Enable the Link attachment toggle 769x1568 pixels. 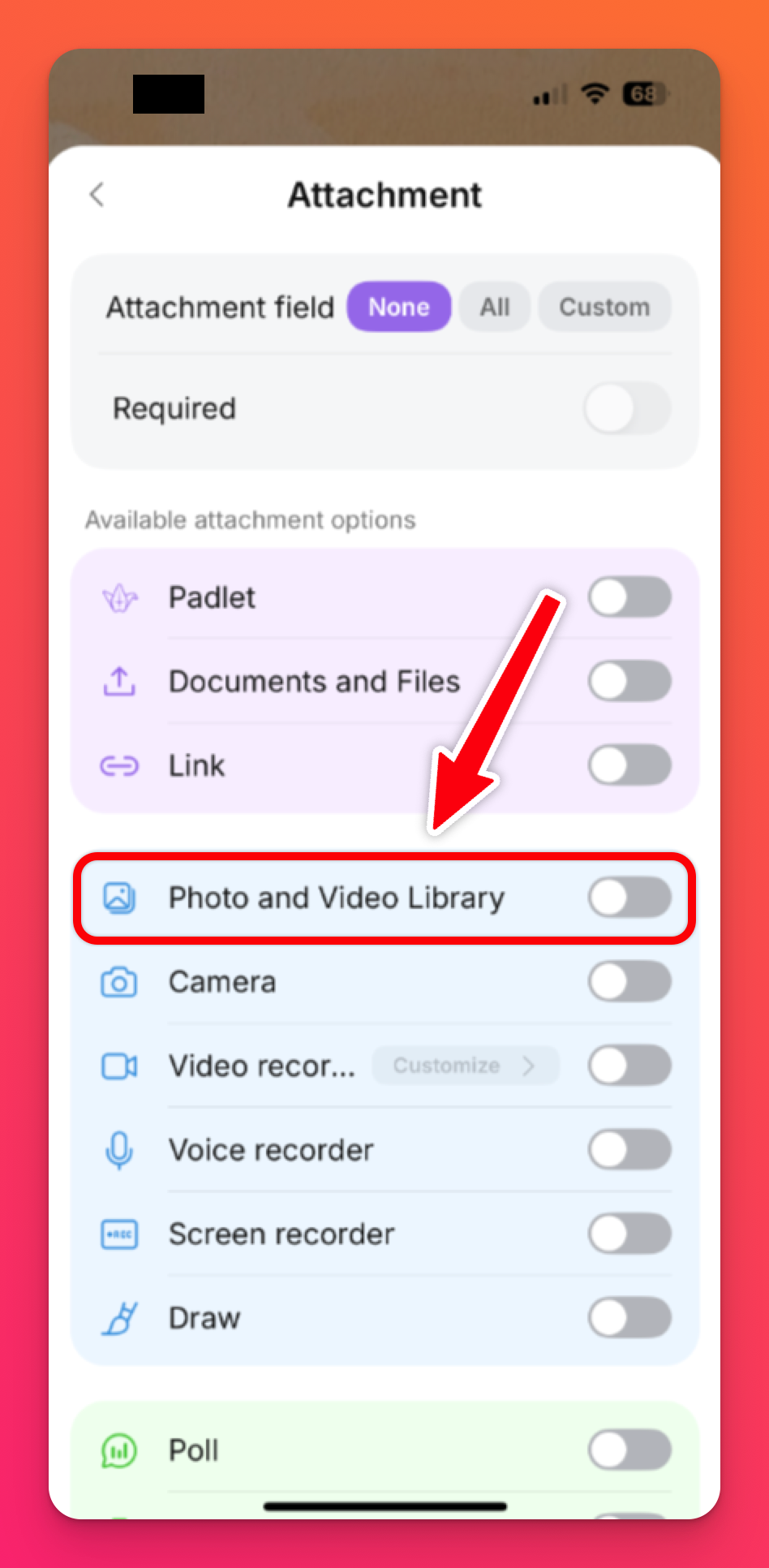pyautogui.click(x=629, y=765)
